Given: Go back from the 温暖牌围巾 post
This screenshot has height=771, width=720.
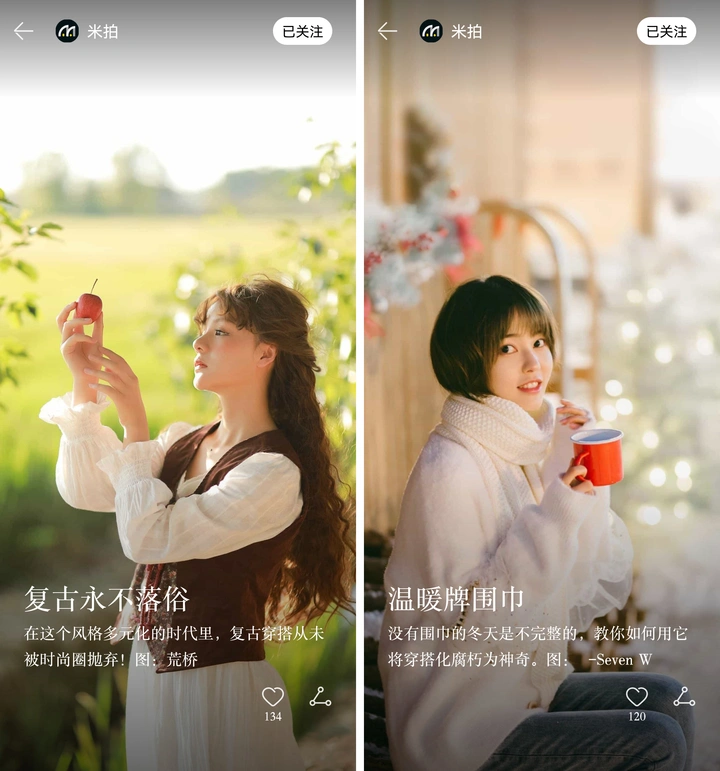Looking at the screenshot, I should [x=387, y=31].
